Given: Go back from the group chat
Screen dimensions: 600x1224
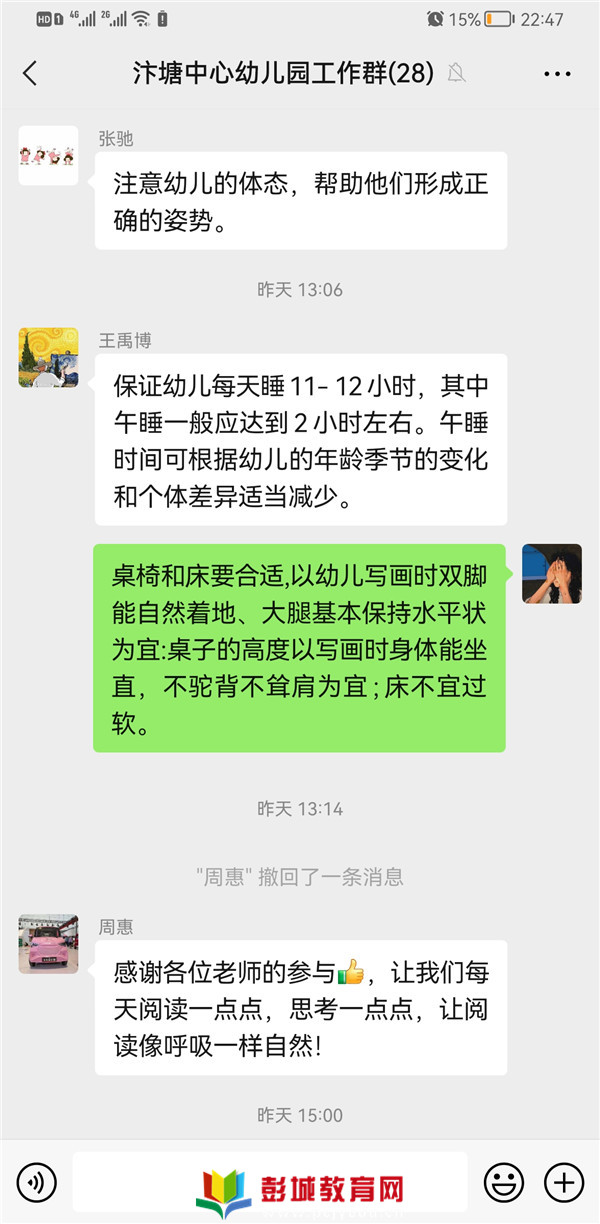Looking at the screenshot, I should tap(30, 73).
